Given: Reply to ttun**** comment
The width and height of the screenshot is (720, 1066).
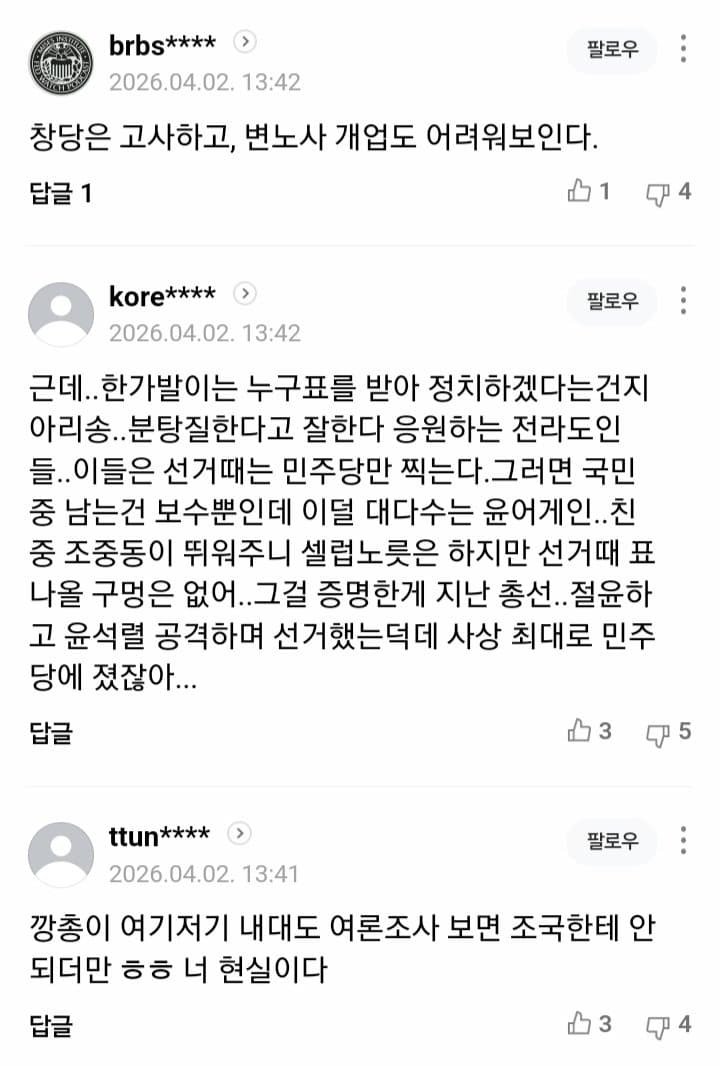Looking at the screenshot, I should point(51,1025).
